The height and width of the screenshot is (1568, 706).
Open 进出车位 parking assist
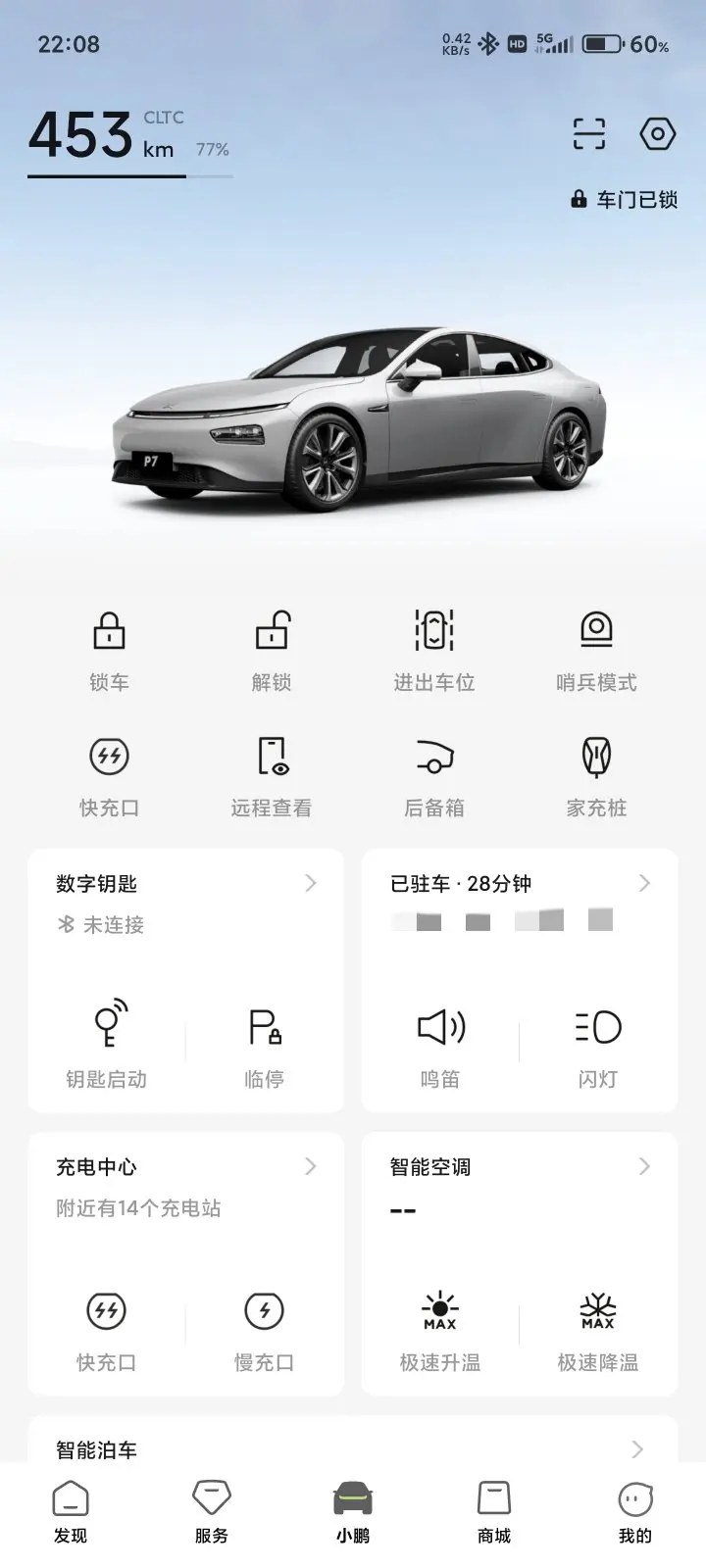point(434,651)
